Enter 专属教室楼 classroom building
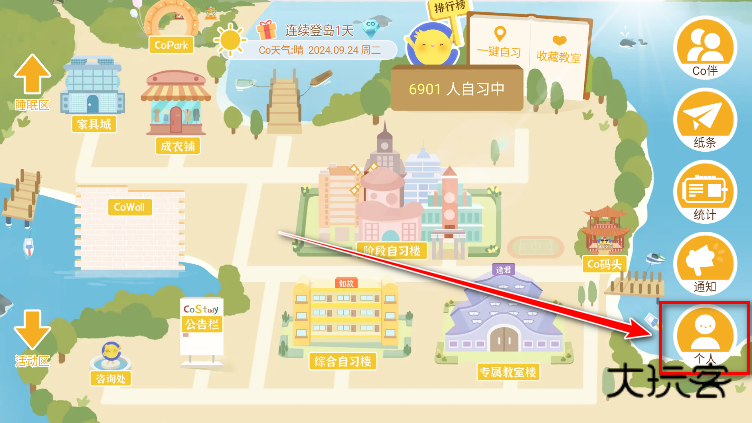This screenshot has width=752, height=423. pyautogui.click(x=506, y=325)
